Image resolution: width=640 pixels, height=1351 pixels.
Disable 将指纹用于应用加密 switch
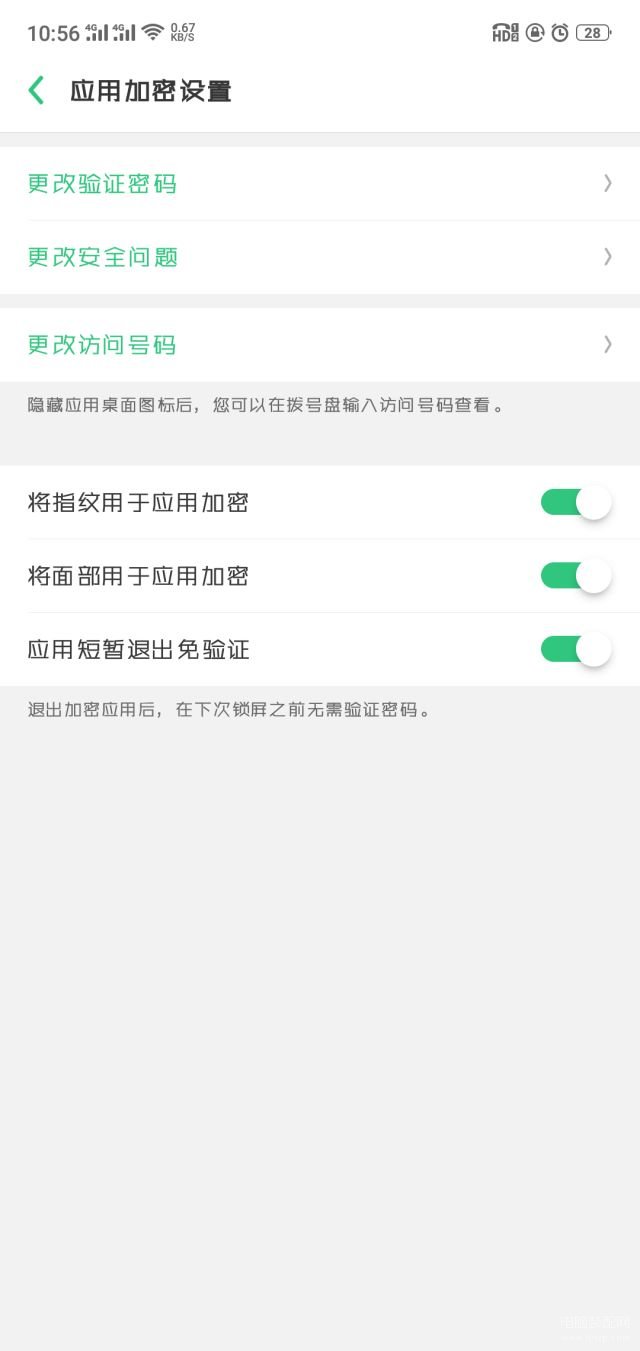click(575, 502)
